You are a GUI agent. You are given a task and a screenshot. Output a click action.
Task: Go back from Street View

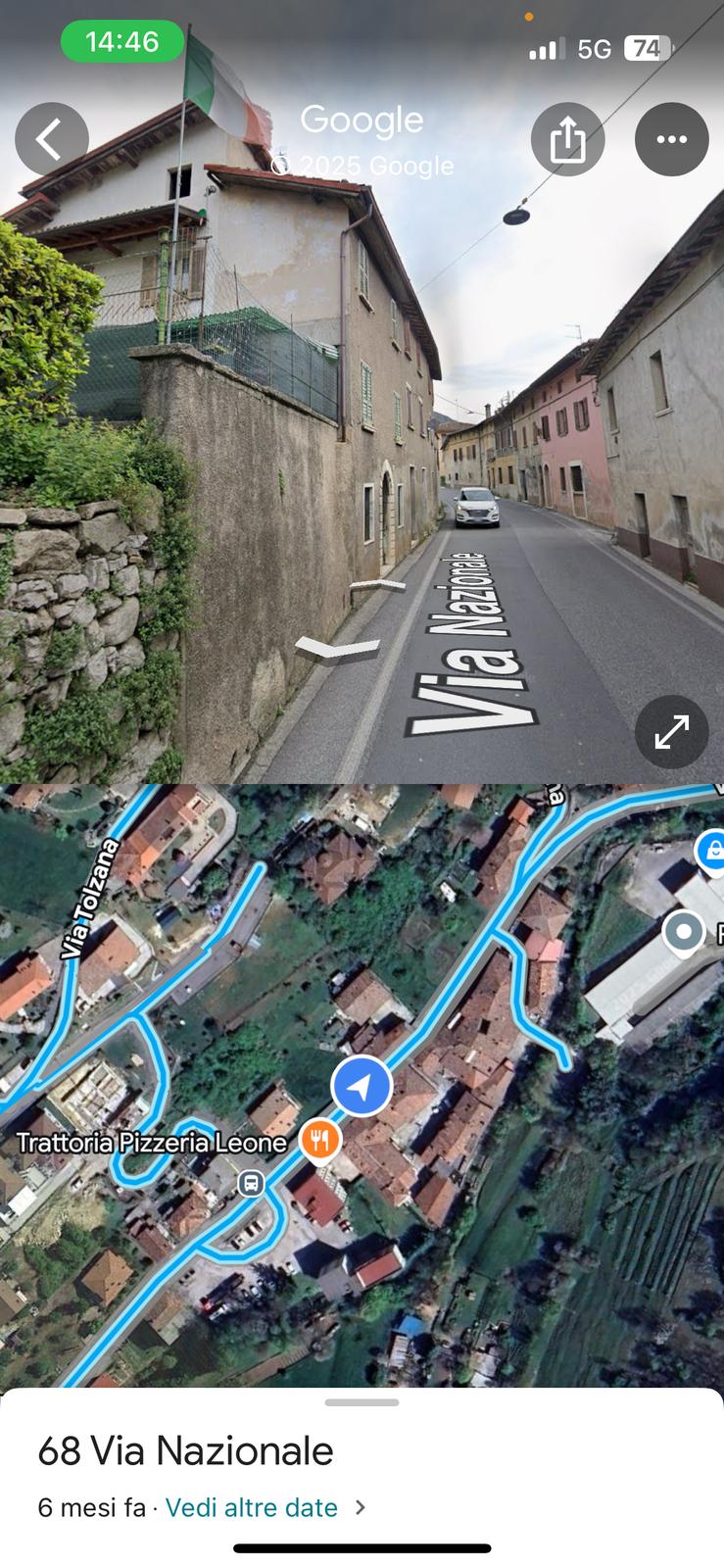(52, 139)
